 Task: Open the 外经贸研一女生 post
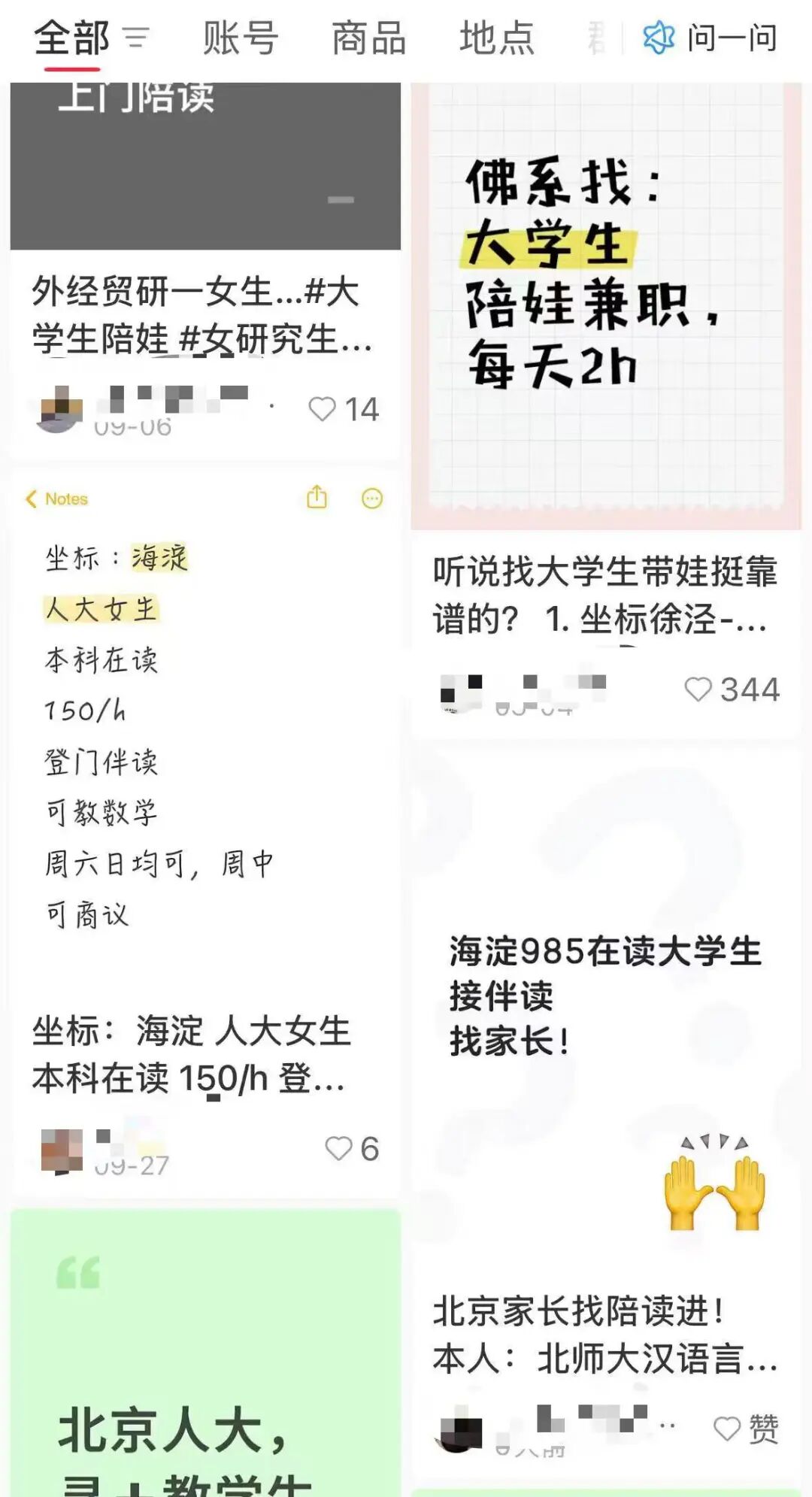[x=203, y=314]
